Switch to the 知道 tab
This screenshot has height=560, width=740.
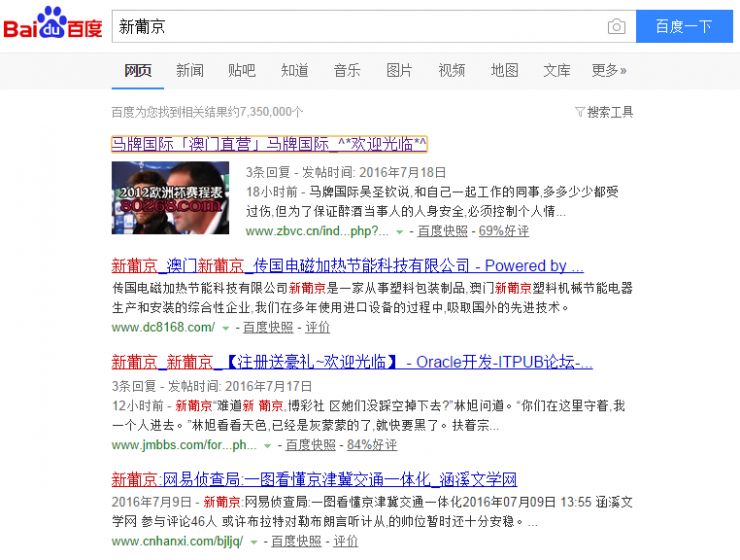pyautogui.click(x=294, y=70)
